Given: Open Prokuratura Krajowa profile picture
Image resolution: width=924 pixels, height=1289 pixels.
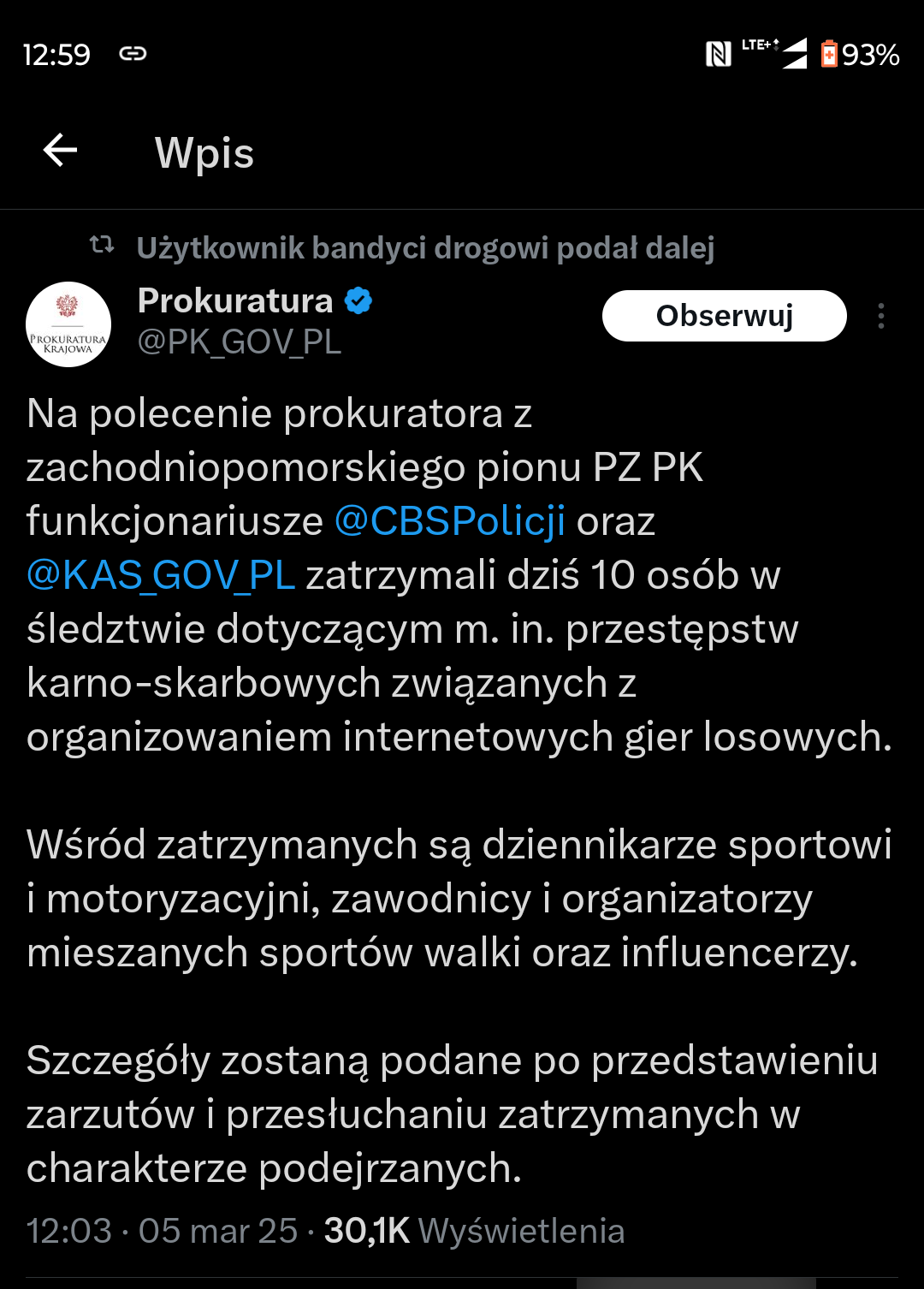Looking at the screenshot, I should coord(68,324).
